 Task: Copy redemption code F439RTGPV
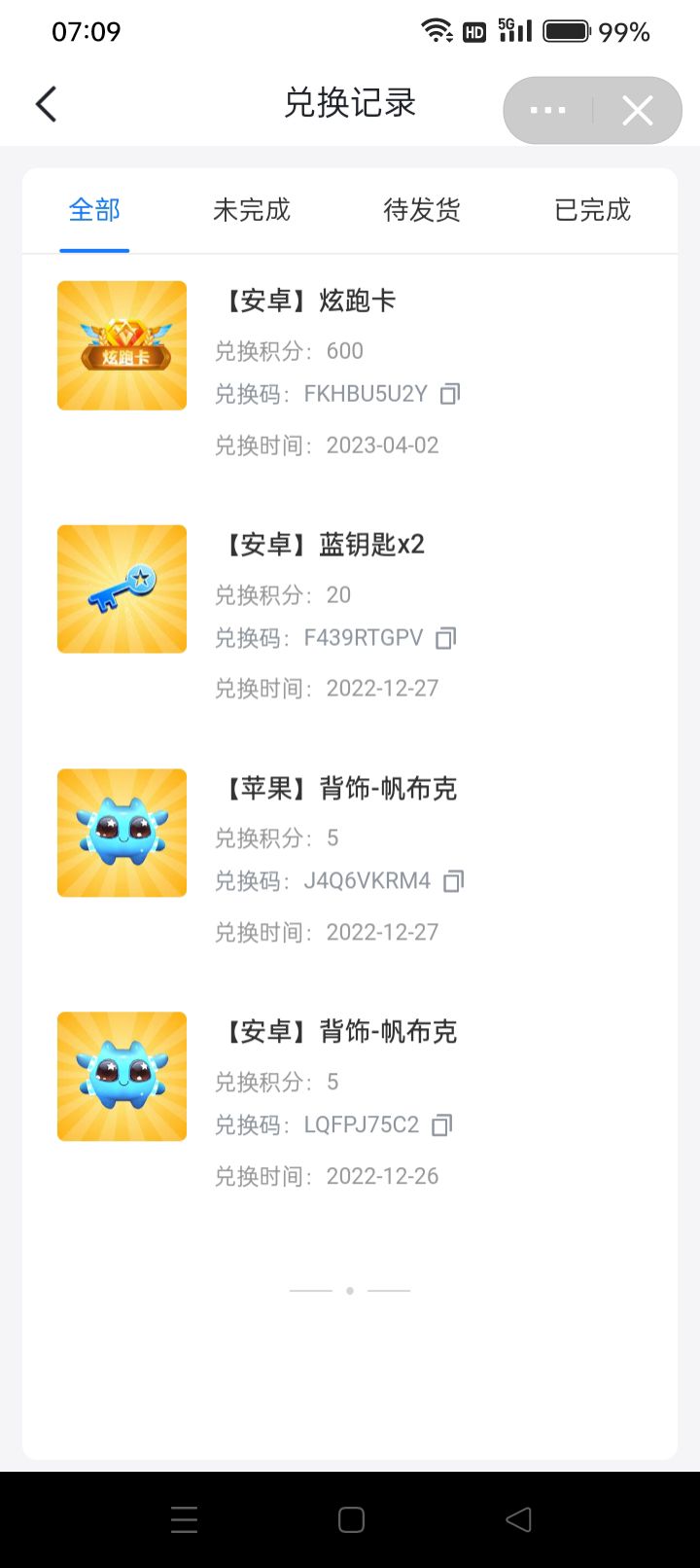pos(445,638)
